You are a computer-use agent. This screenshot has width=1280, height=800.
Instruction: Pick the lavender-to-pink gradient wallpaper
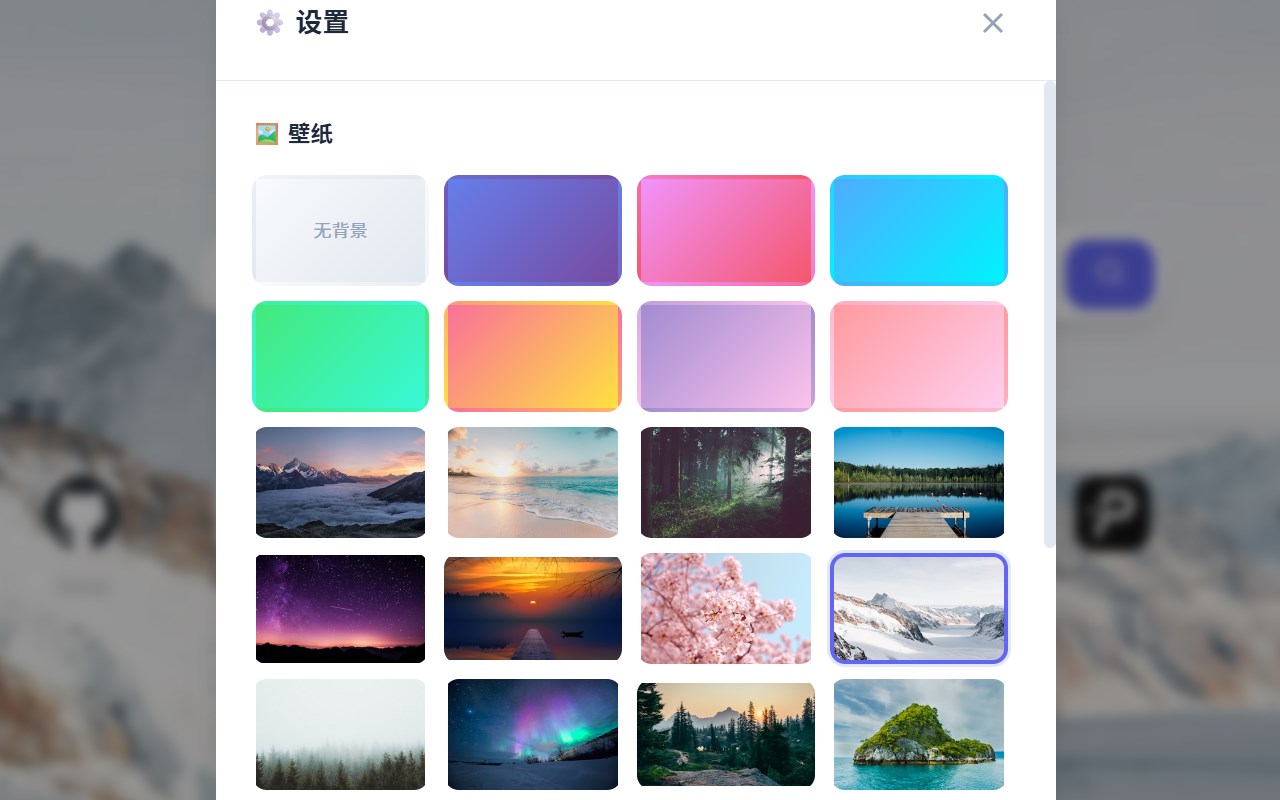click(726, 356)
